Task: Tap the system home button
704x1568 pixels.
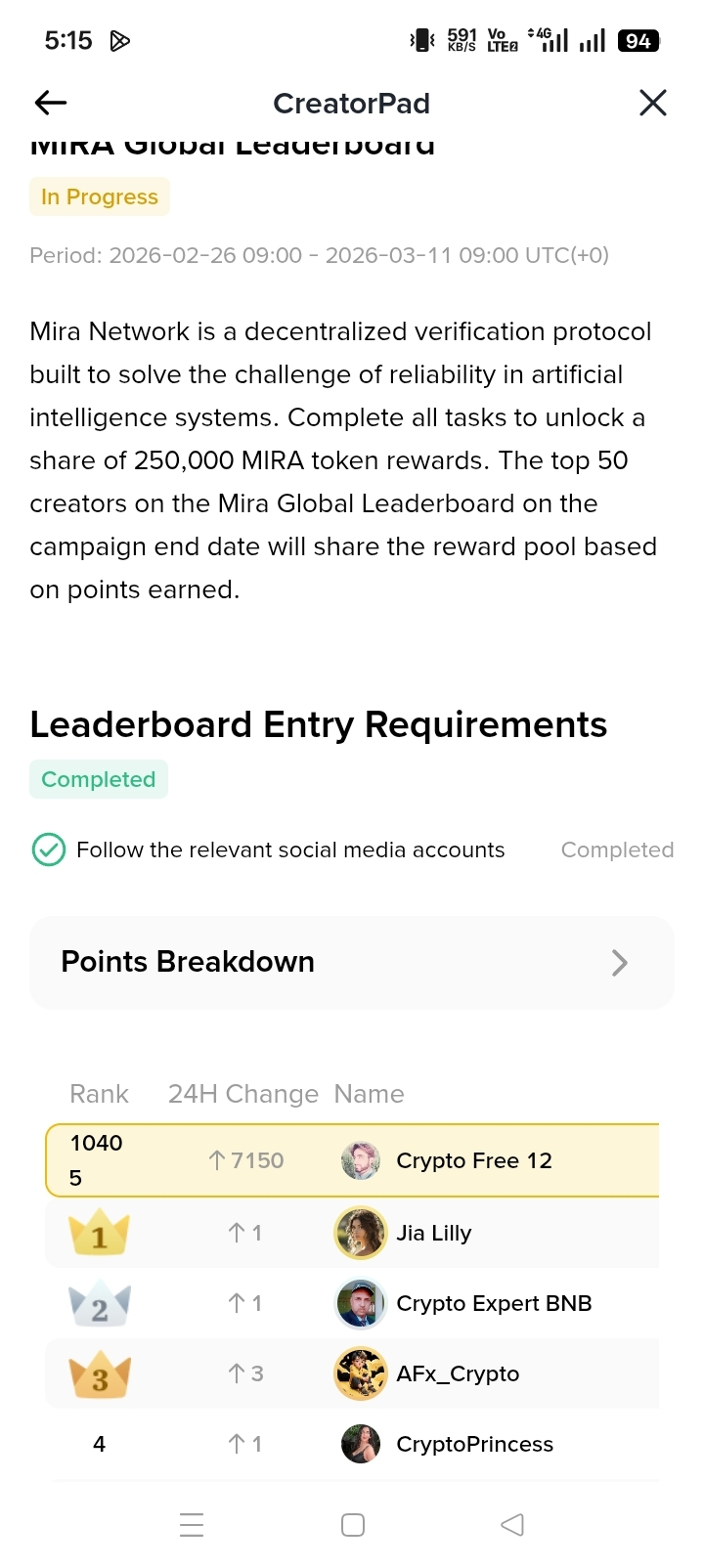Action: (353, 1525)
